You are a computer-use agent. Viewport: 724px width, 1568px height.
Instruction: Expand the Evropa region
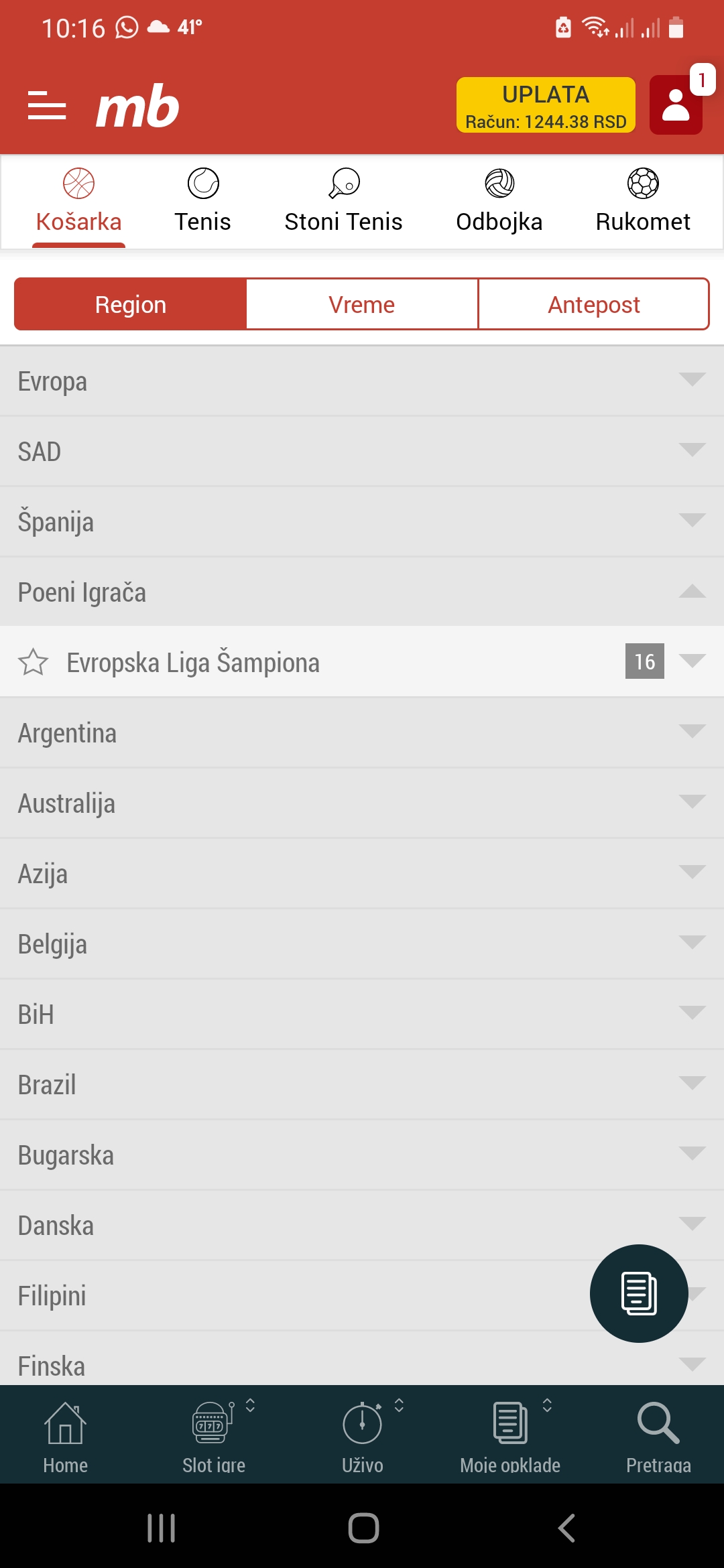pos(362,381)
